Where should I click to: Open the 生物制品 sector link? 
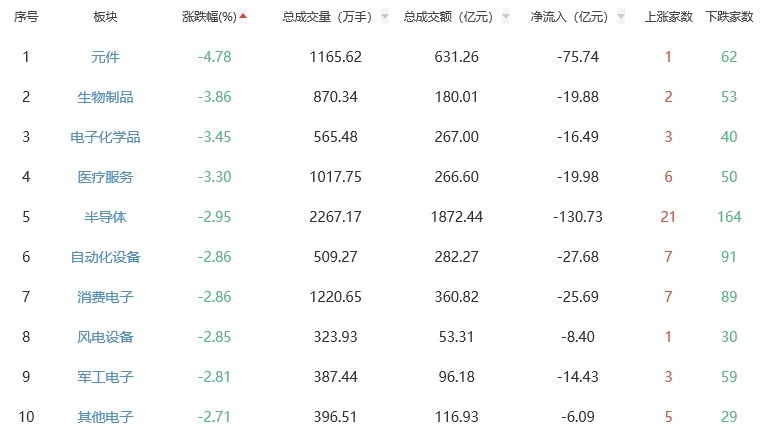click(x=105, y=97)
